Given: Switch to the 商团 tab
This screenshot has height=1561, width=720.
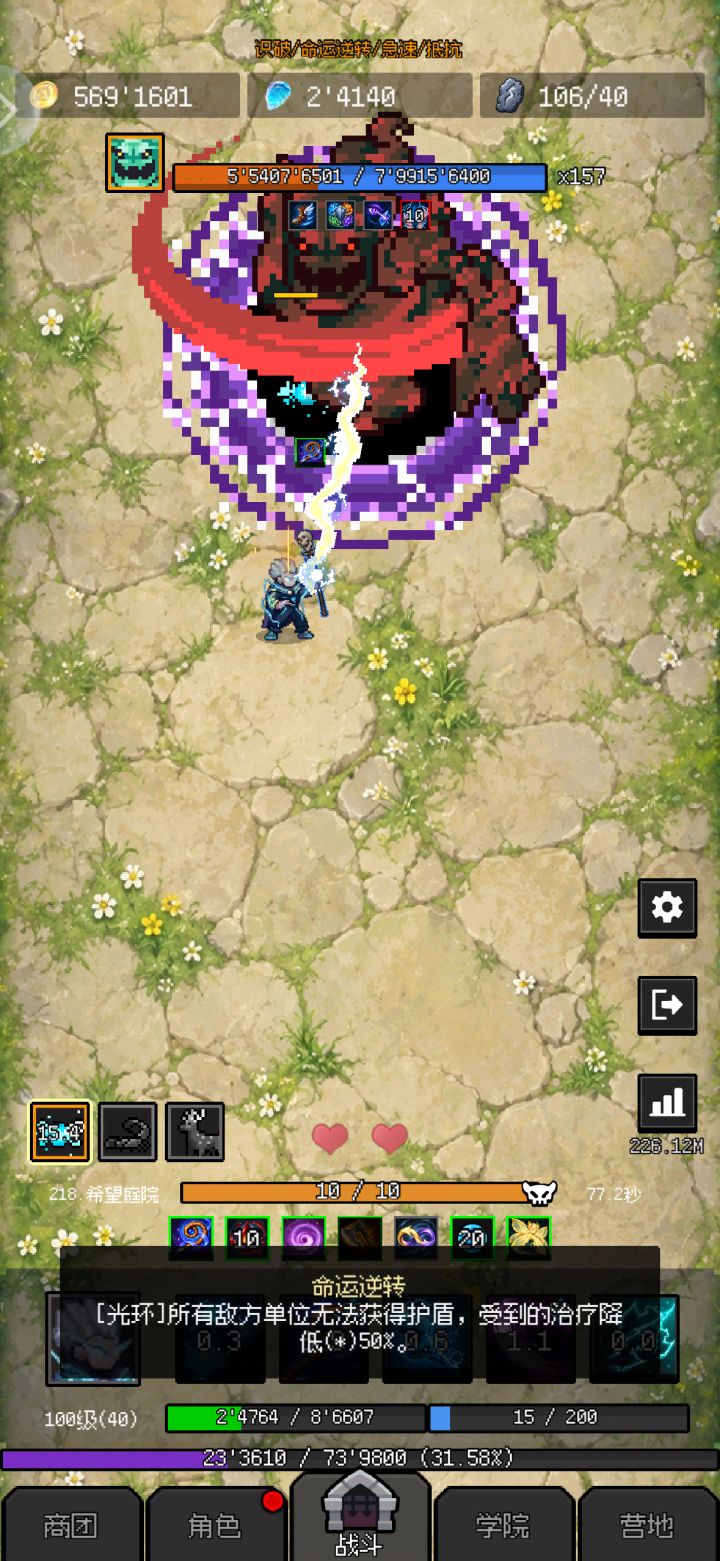Looking at the screenshot, I should pyautogui.click(x=72, y=1525).
